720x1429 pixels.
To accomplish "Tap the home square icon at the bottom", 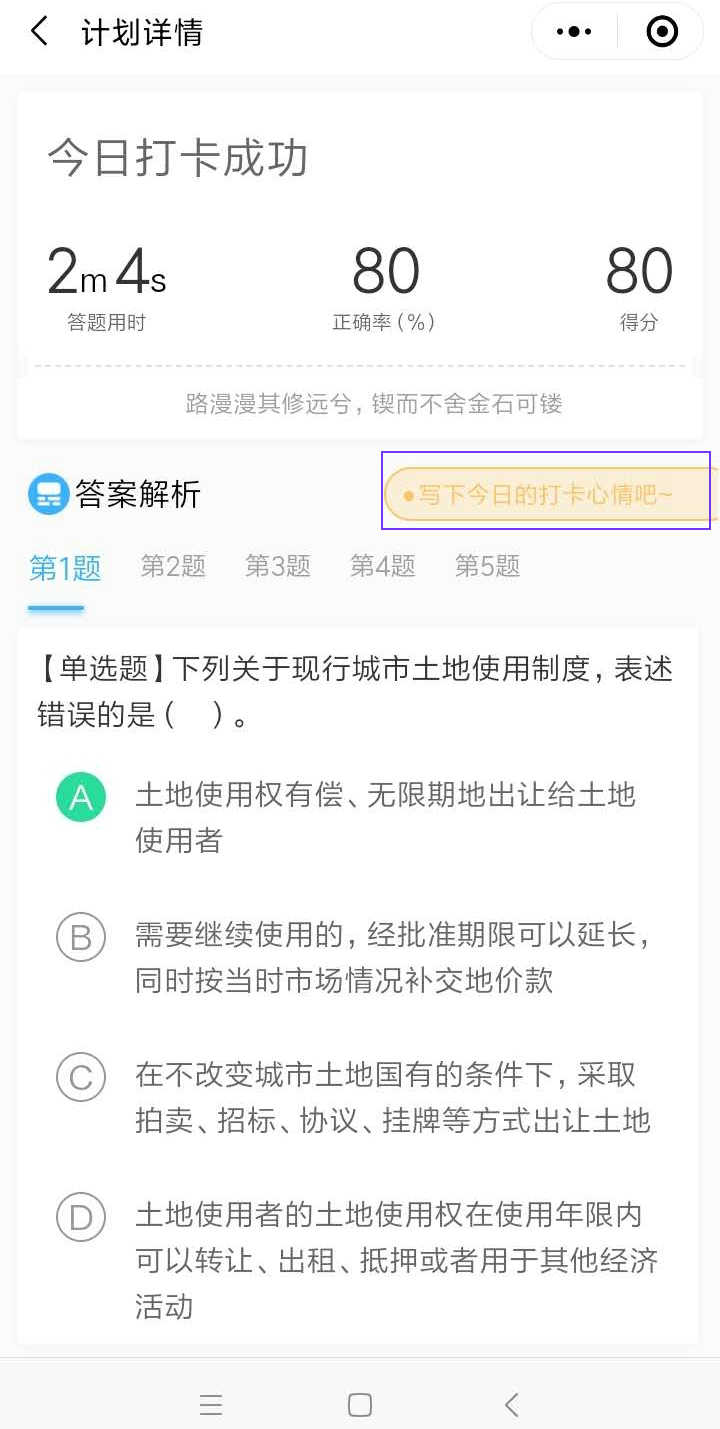I will 359,1404.
